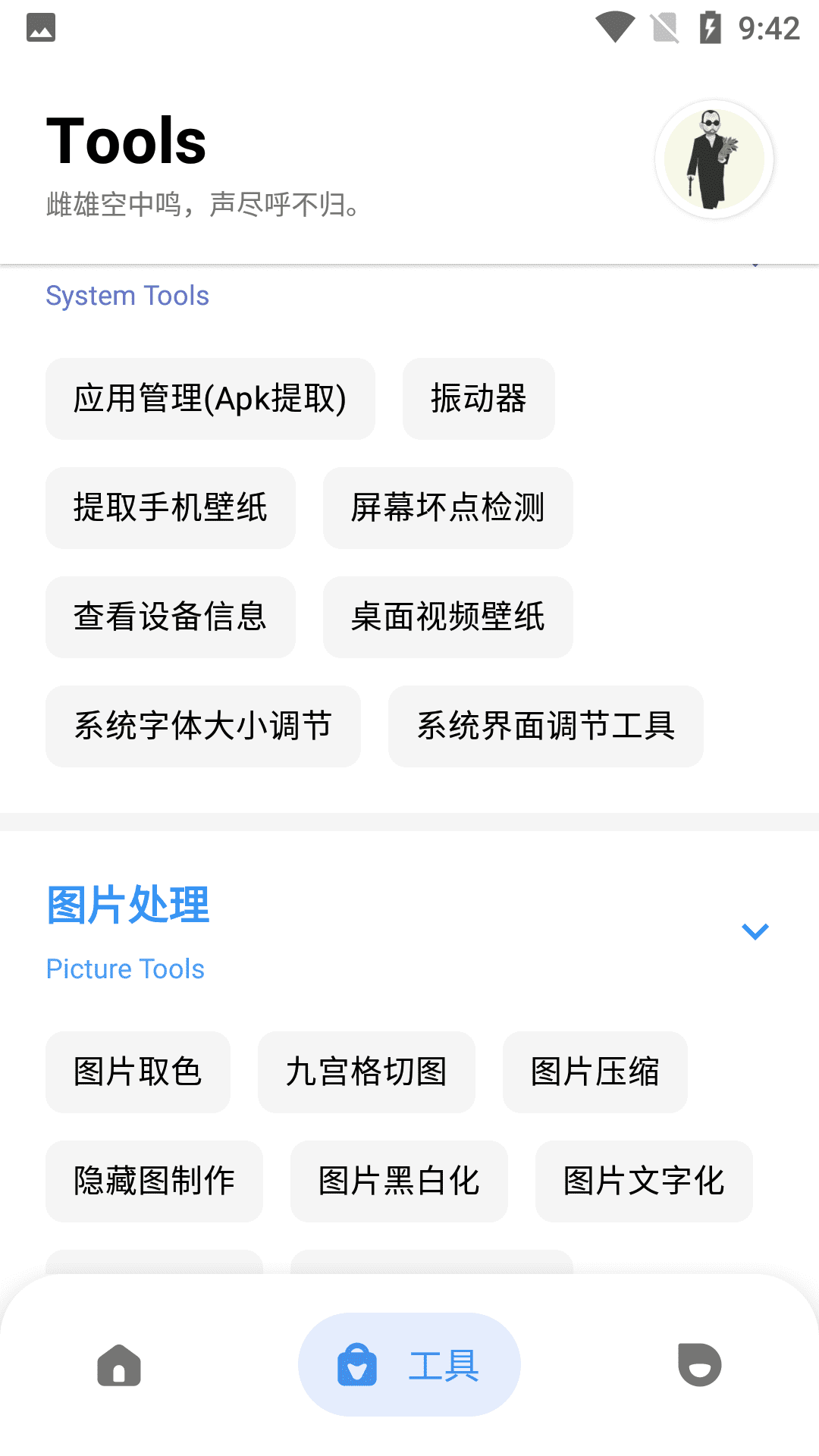
Task: Open 图片压缩 tool
Action: pyautogui.click(x=595, y=1072)
